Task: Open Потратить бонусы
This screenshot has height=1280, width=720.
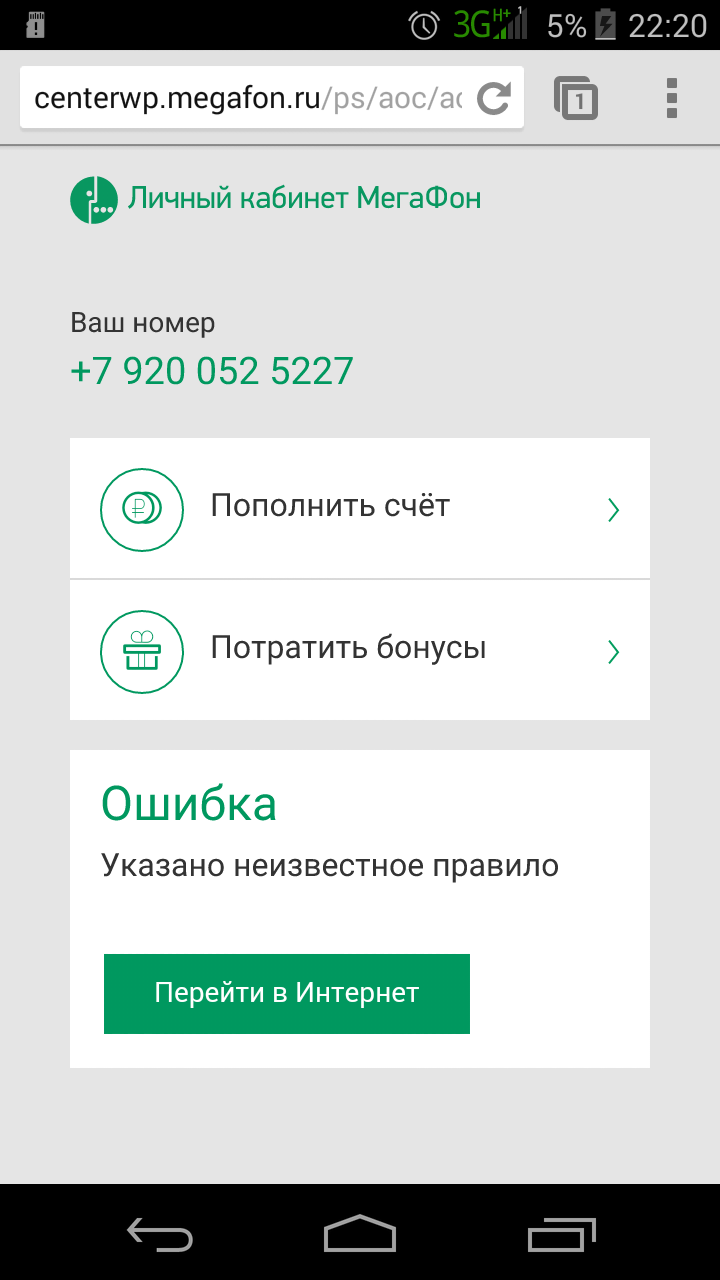Action: click(360, 650)
